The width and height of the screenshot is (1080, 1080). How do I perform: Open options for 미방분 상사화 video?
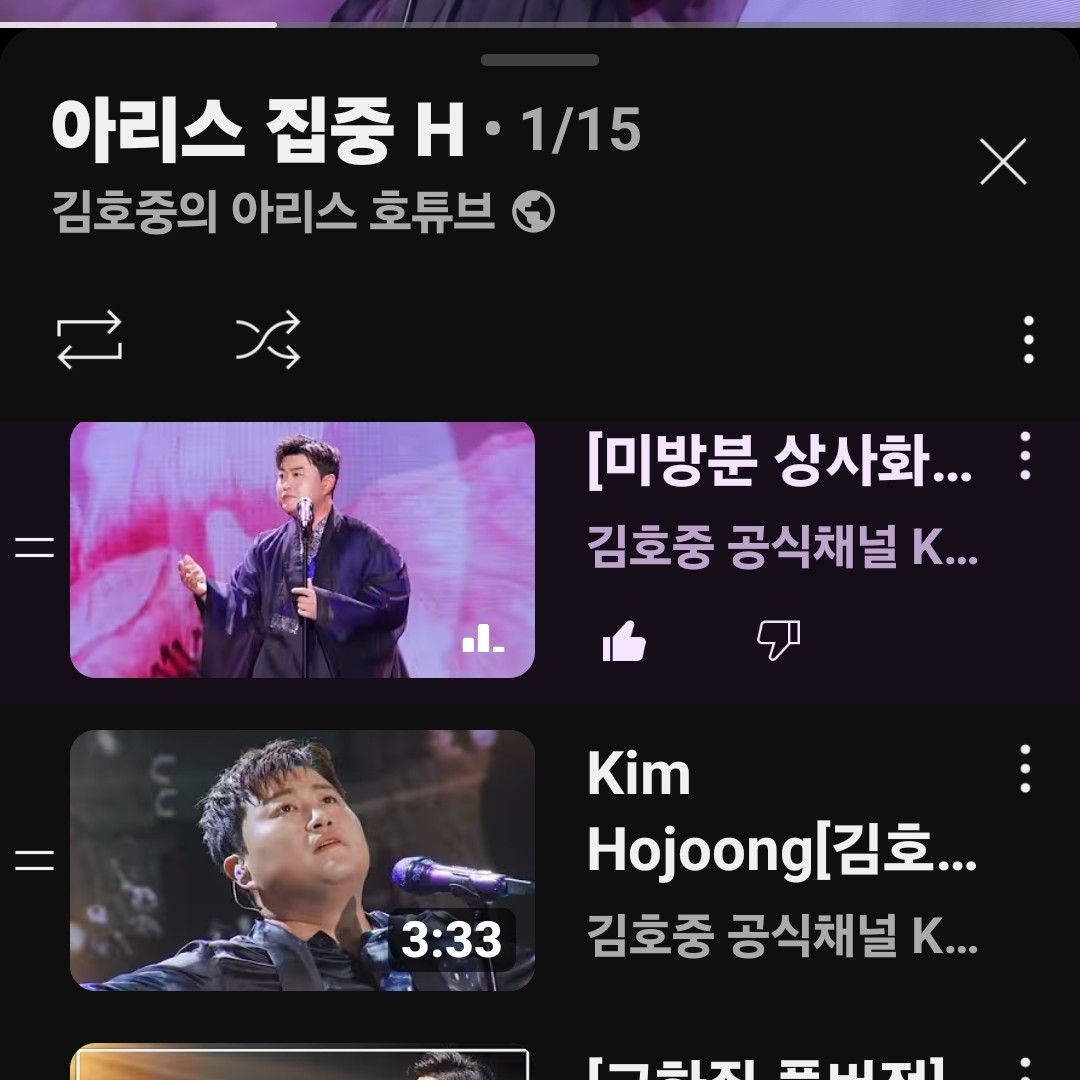[x=1025, y=457]
